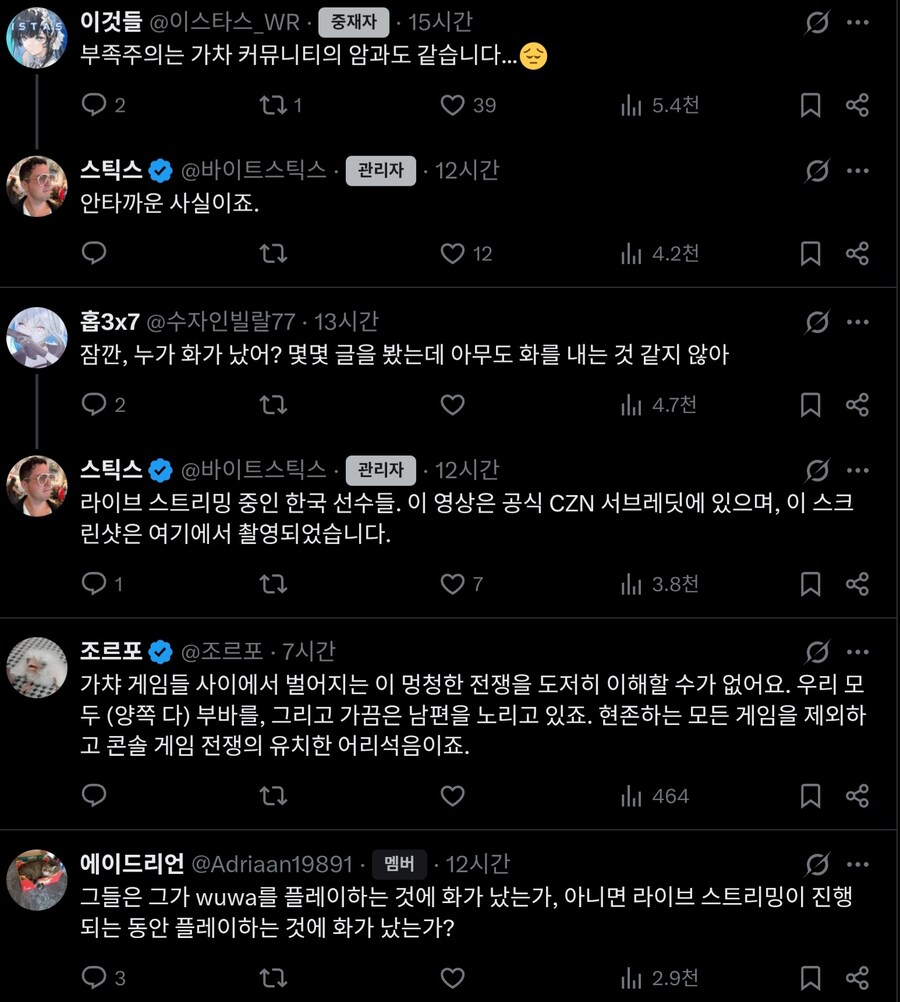Image resolution: width=900 pixels, height=1002 pixels.
Task: Reply to 에이드리언's question about wuwa
Action: pyautogui.click(x=93, y=977)
